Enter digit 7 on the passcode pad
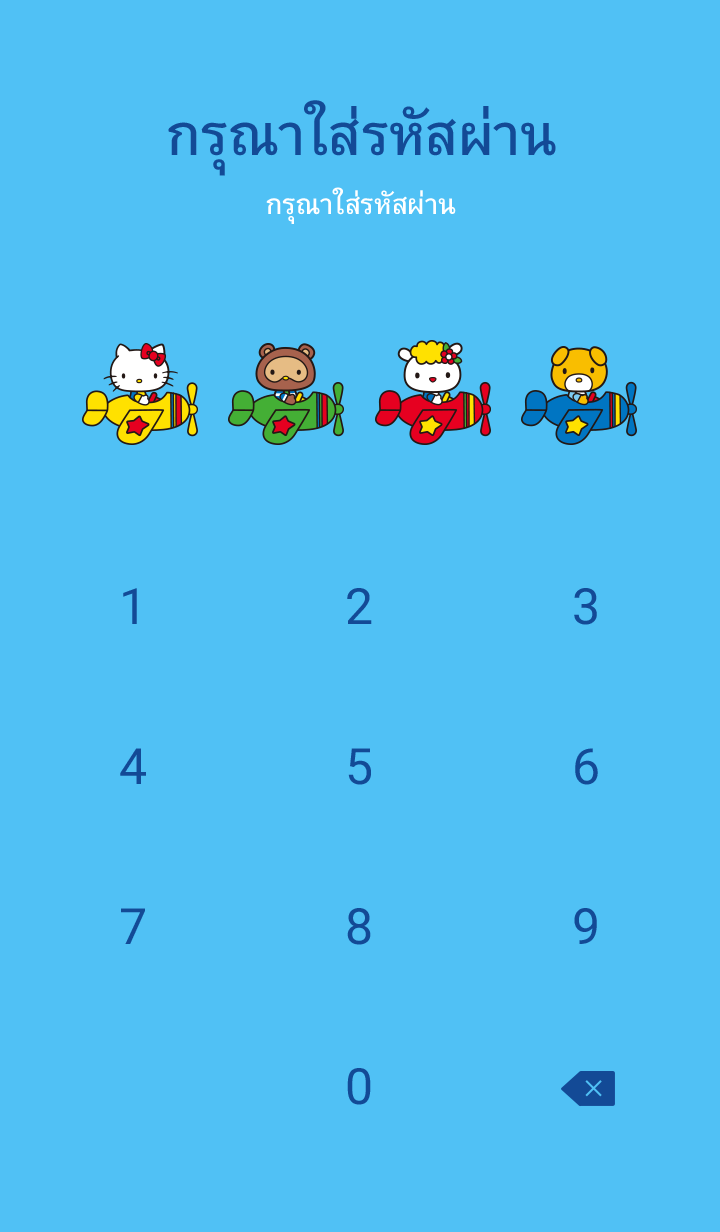 click(x=133, y=927)
